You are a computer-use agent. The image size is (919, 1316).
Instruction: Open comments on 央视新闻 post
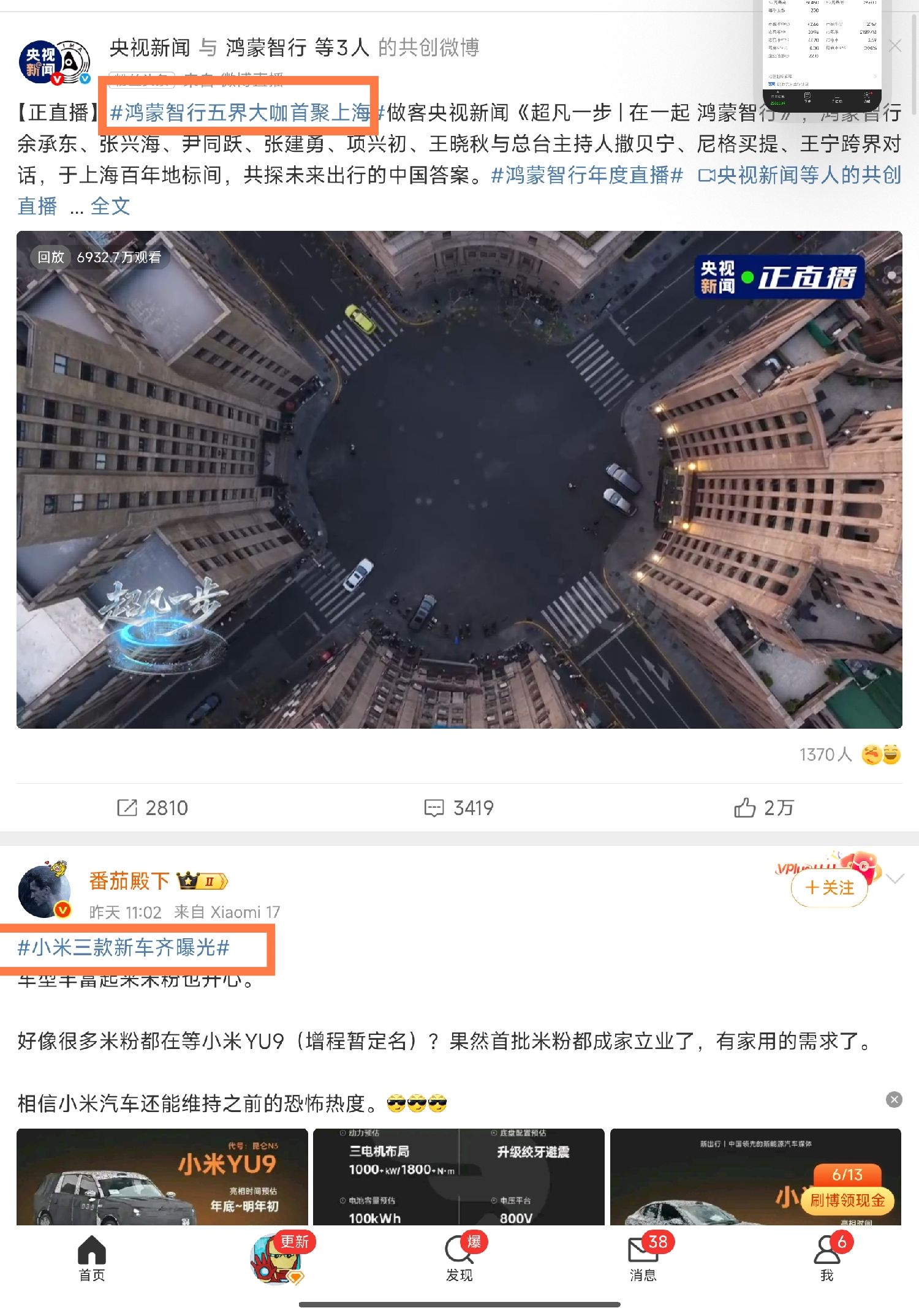pos(459,808)
